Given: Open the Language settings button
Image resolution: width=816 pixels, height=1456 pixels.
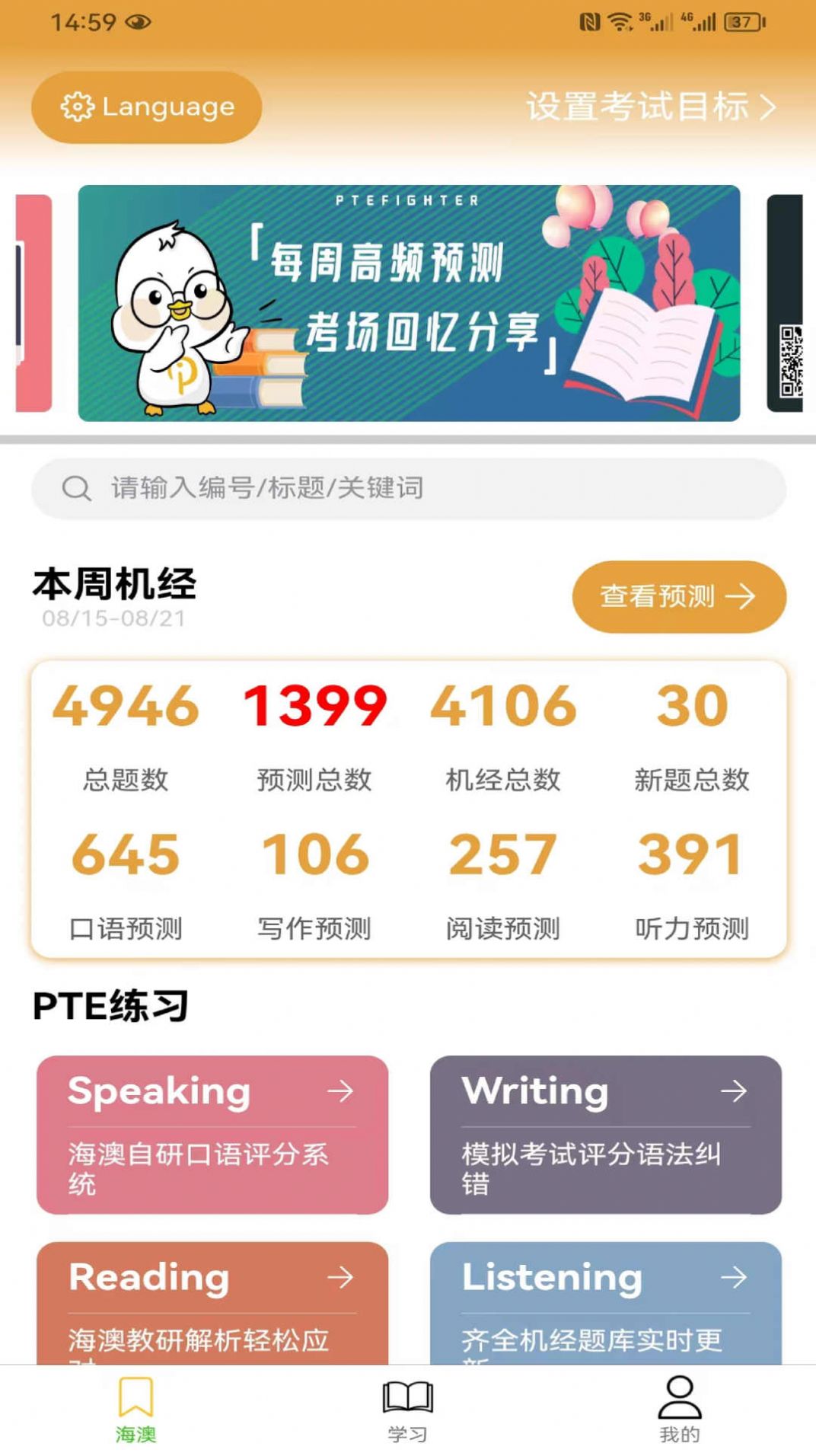Looking at the screenshot, I should click(146, 107).
